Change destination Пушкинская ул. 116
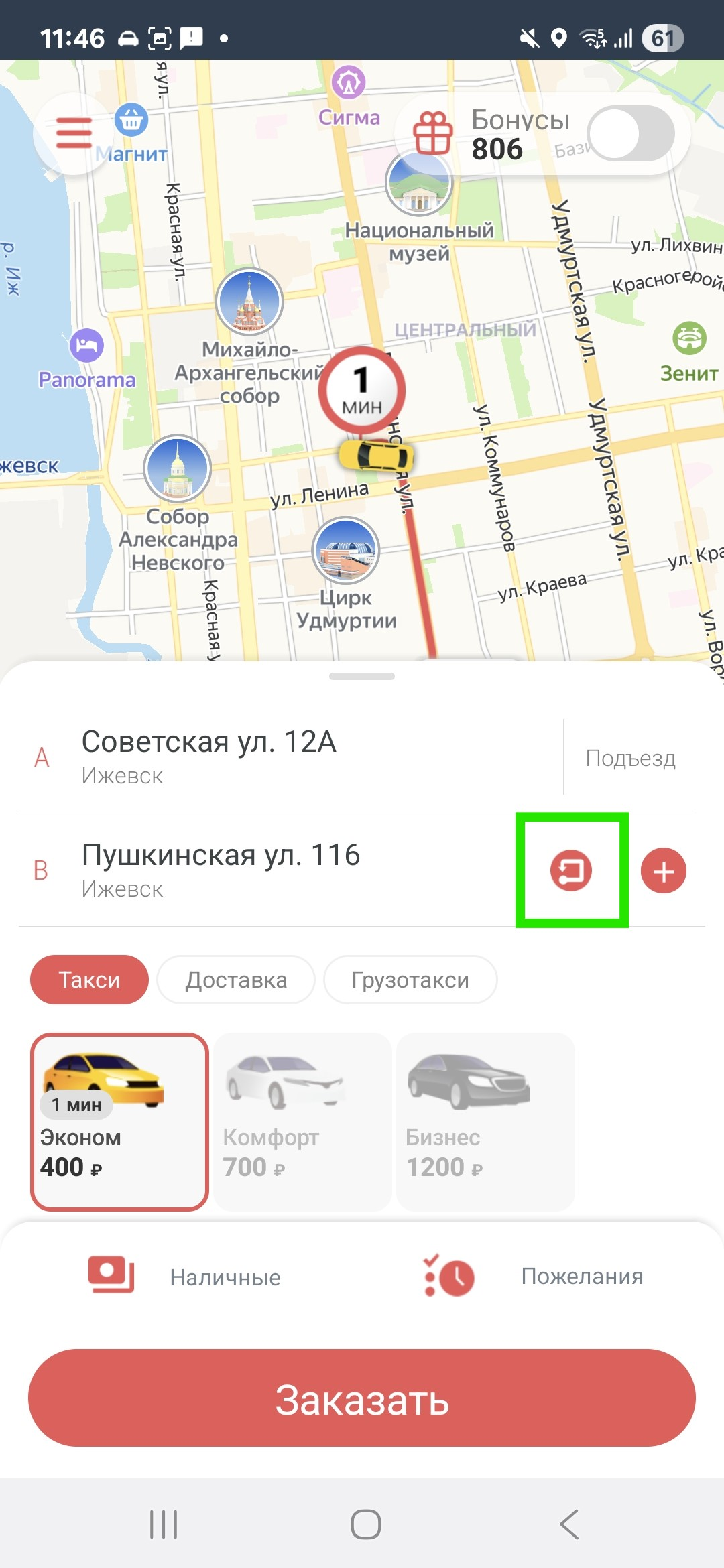Screen dimensions: 724x1568 [x=268, y=870]
